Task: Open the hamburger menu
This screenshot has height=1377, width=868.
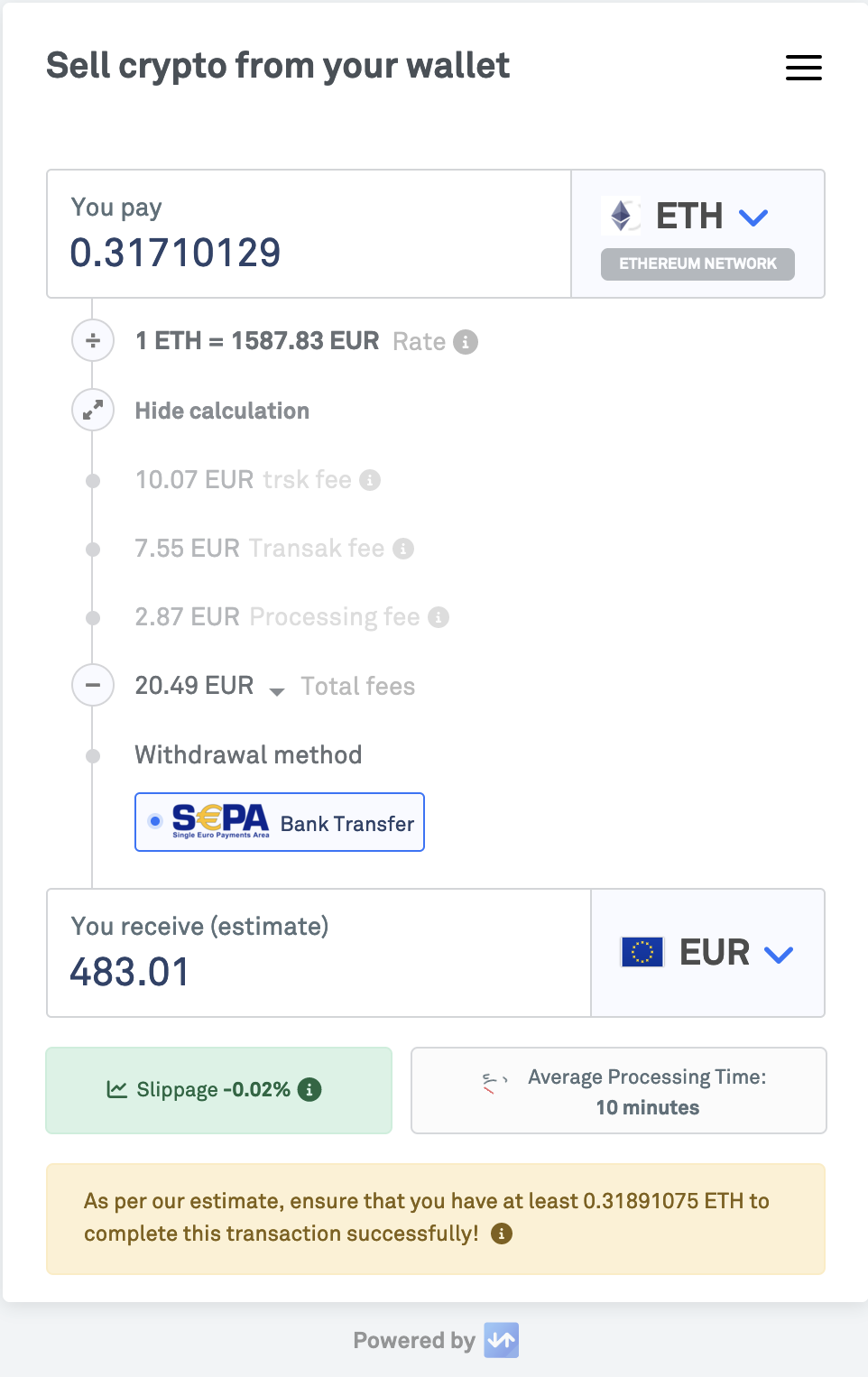Action: point(803,68)
